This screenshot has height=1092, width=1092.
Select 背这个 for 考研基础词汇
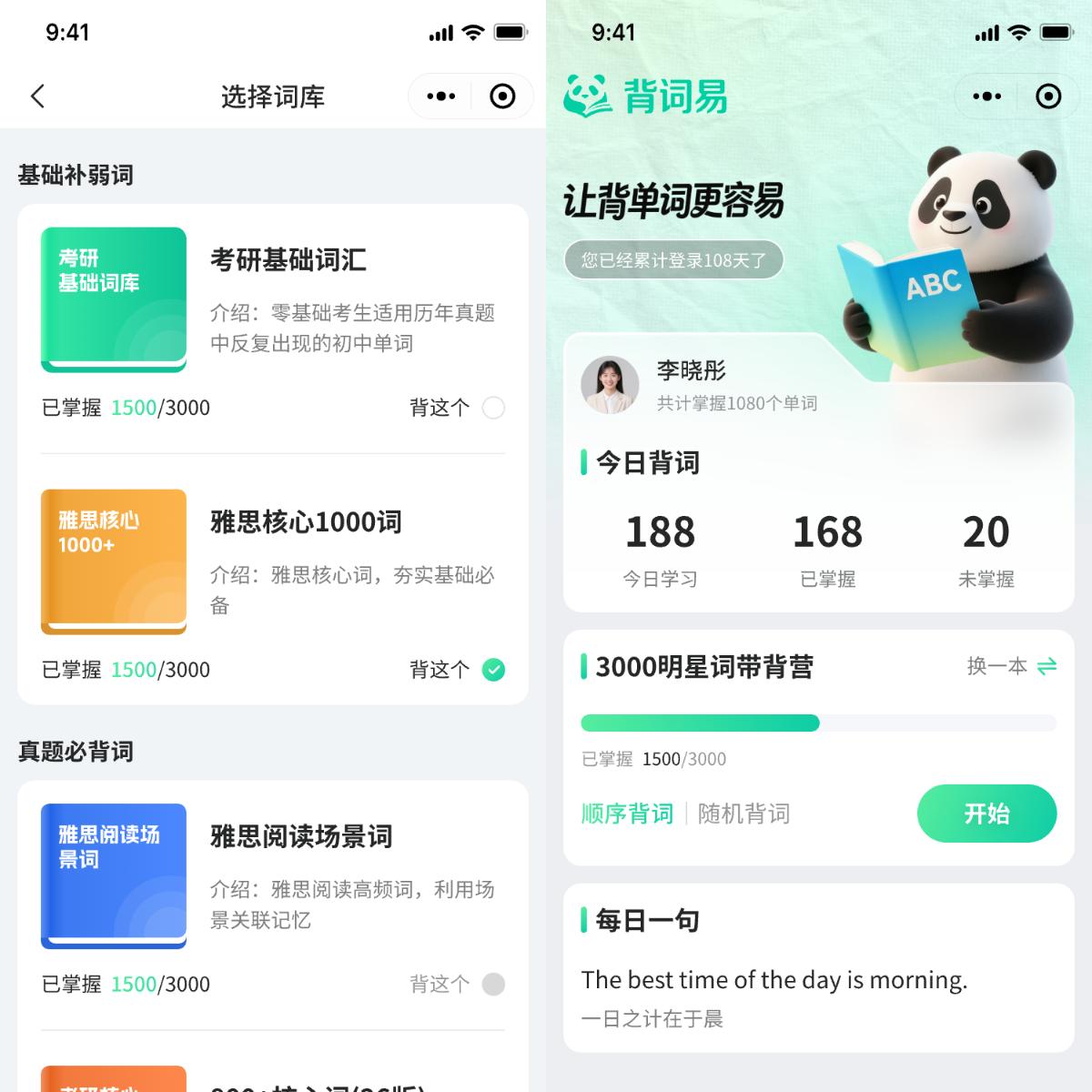coord(492,408)
